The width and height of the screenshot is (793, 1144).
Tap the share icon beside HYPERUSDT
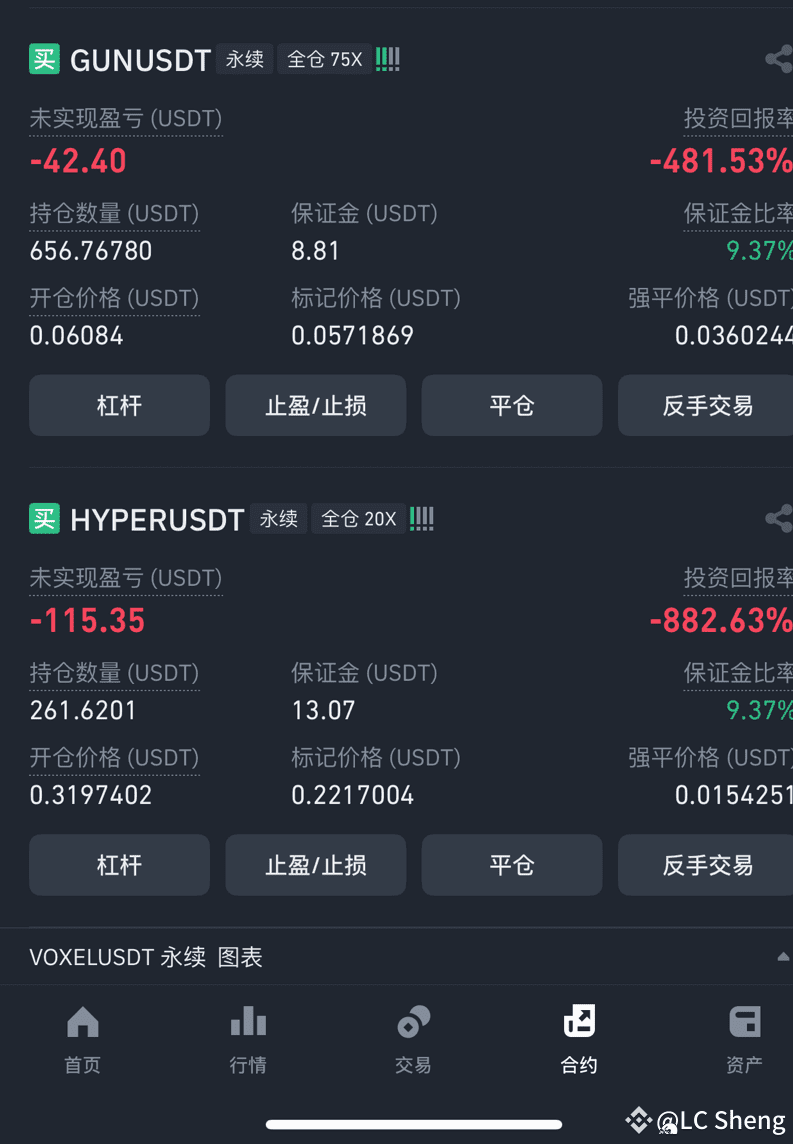[x=778, y=518]
